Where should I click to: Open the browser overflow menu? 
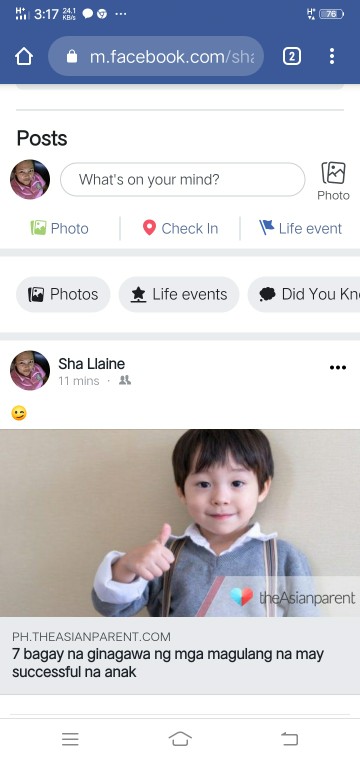pos(332,56)
